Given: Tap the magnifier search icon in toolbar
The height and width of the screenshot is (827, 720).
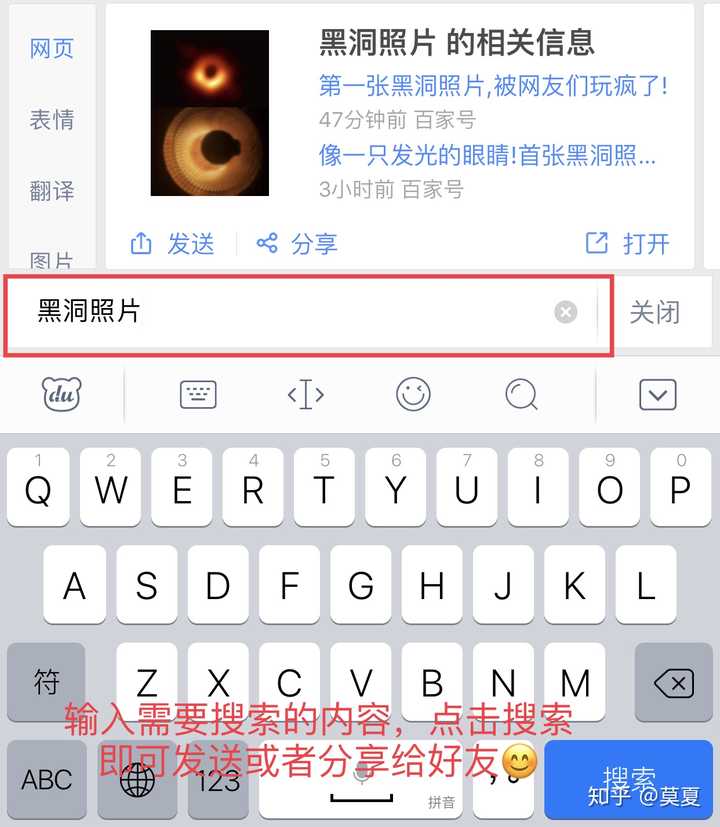Looking at the screenshot, I should [x=521, y=395].
